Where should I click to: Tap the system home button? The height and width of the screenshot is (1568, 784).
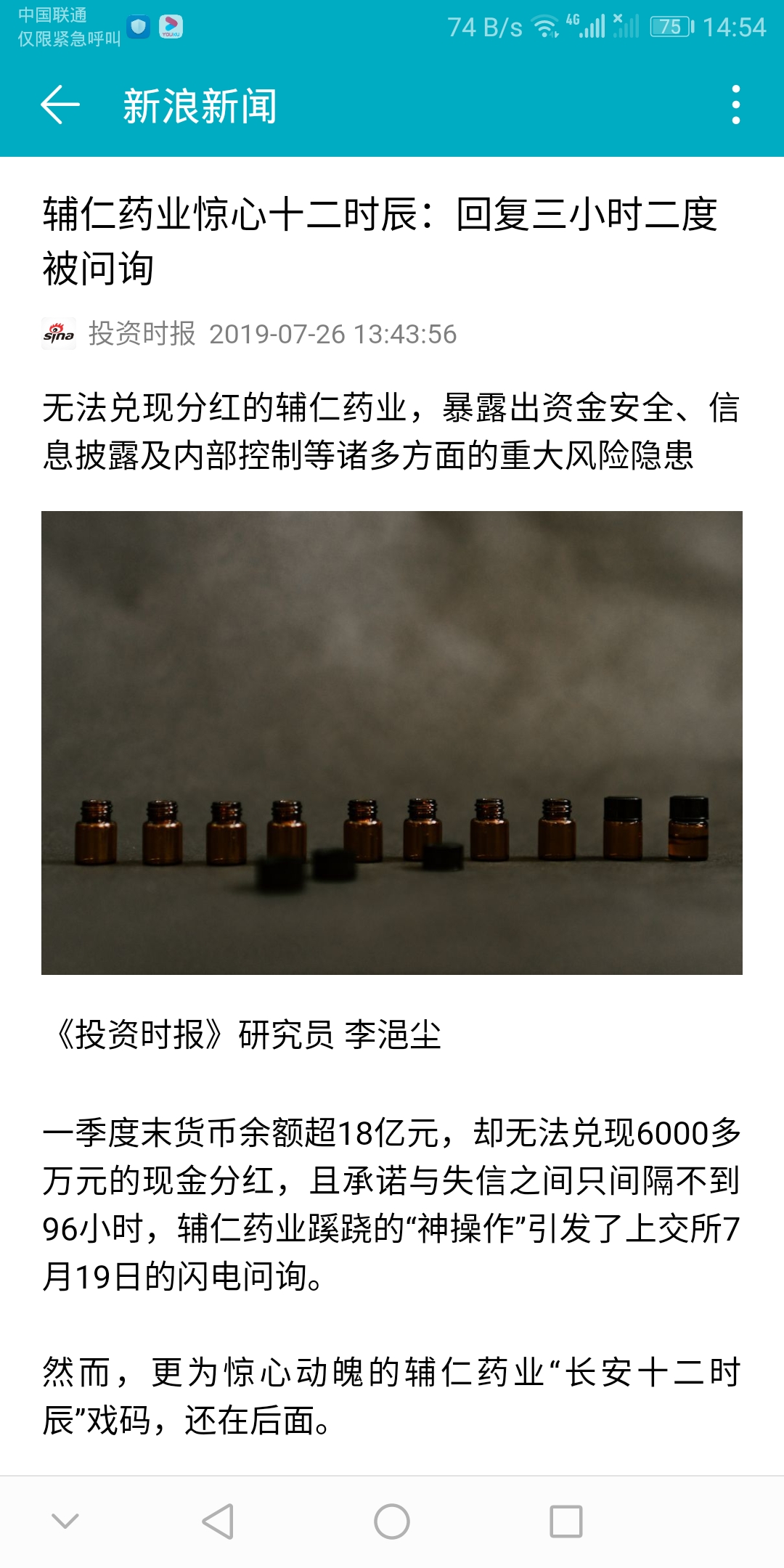tap(392, 1522)
